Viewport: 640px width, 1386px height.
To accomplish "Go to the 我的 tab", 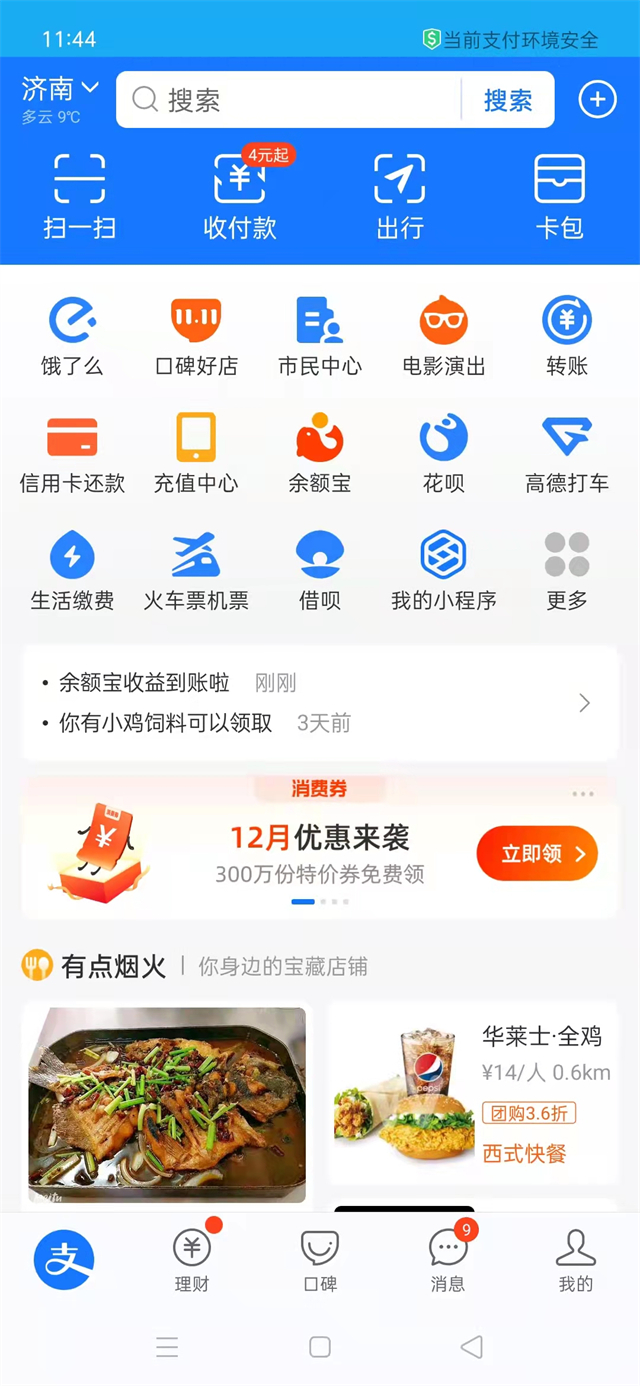I will (575, 1260).
